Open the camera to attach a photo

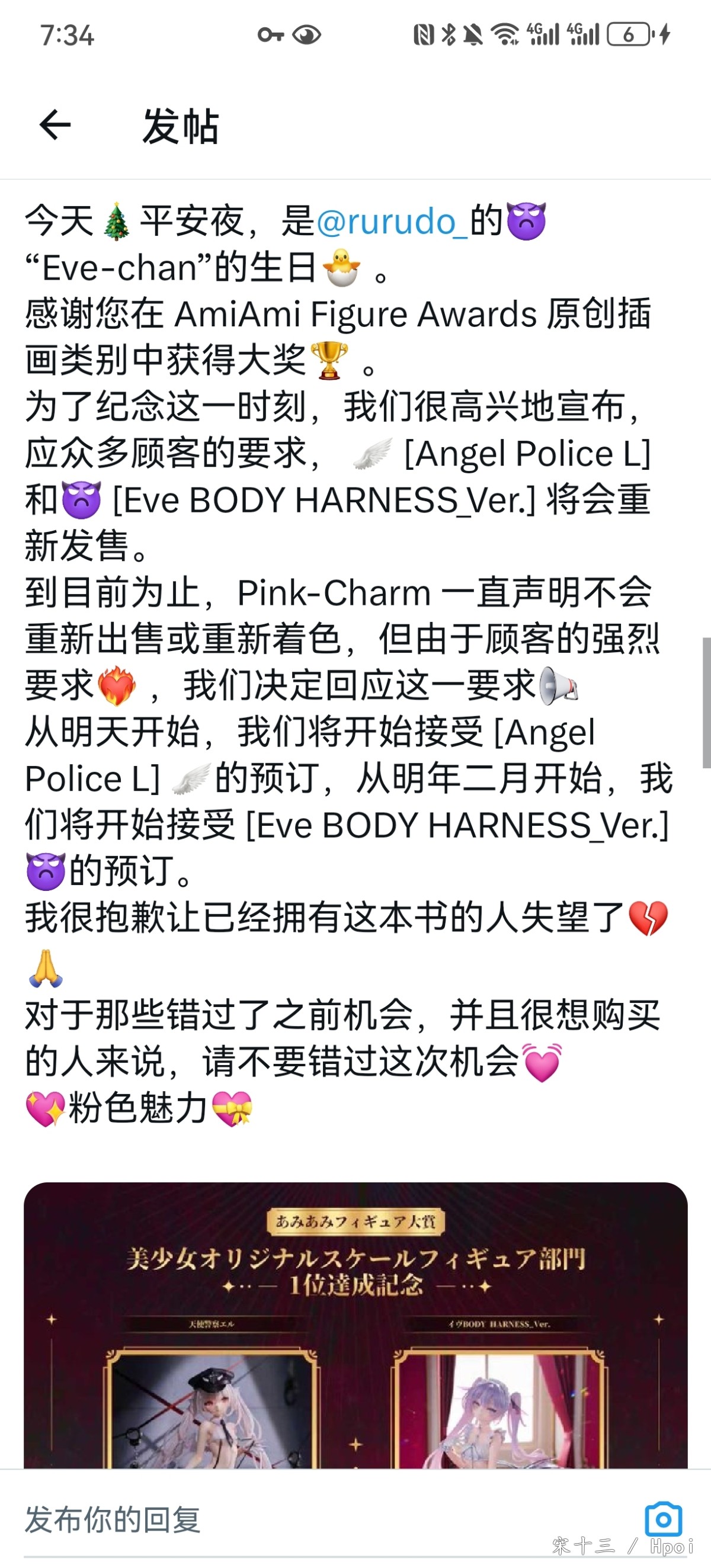pyautogui.click(x=663, y=1519)
